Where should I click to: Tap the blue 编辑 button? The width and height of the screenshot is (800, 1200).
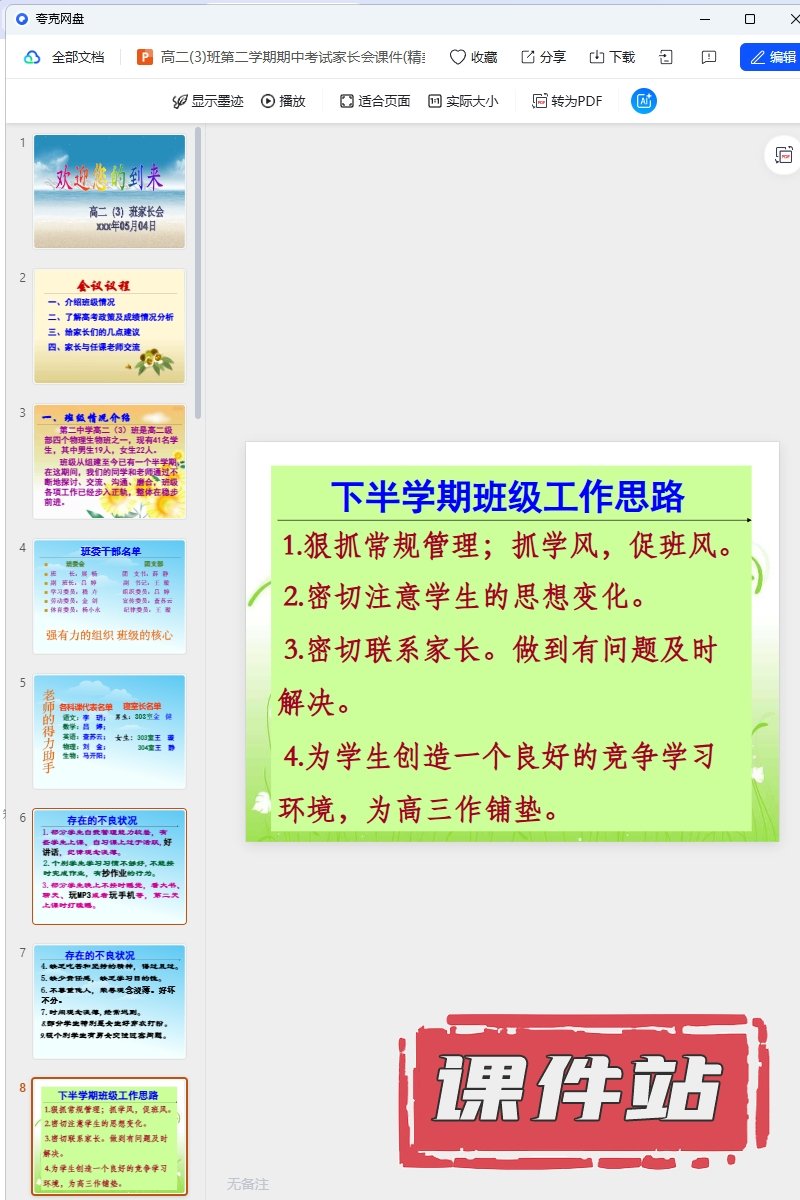coord(769,57)
